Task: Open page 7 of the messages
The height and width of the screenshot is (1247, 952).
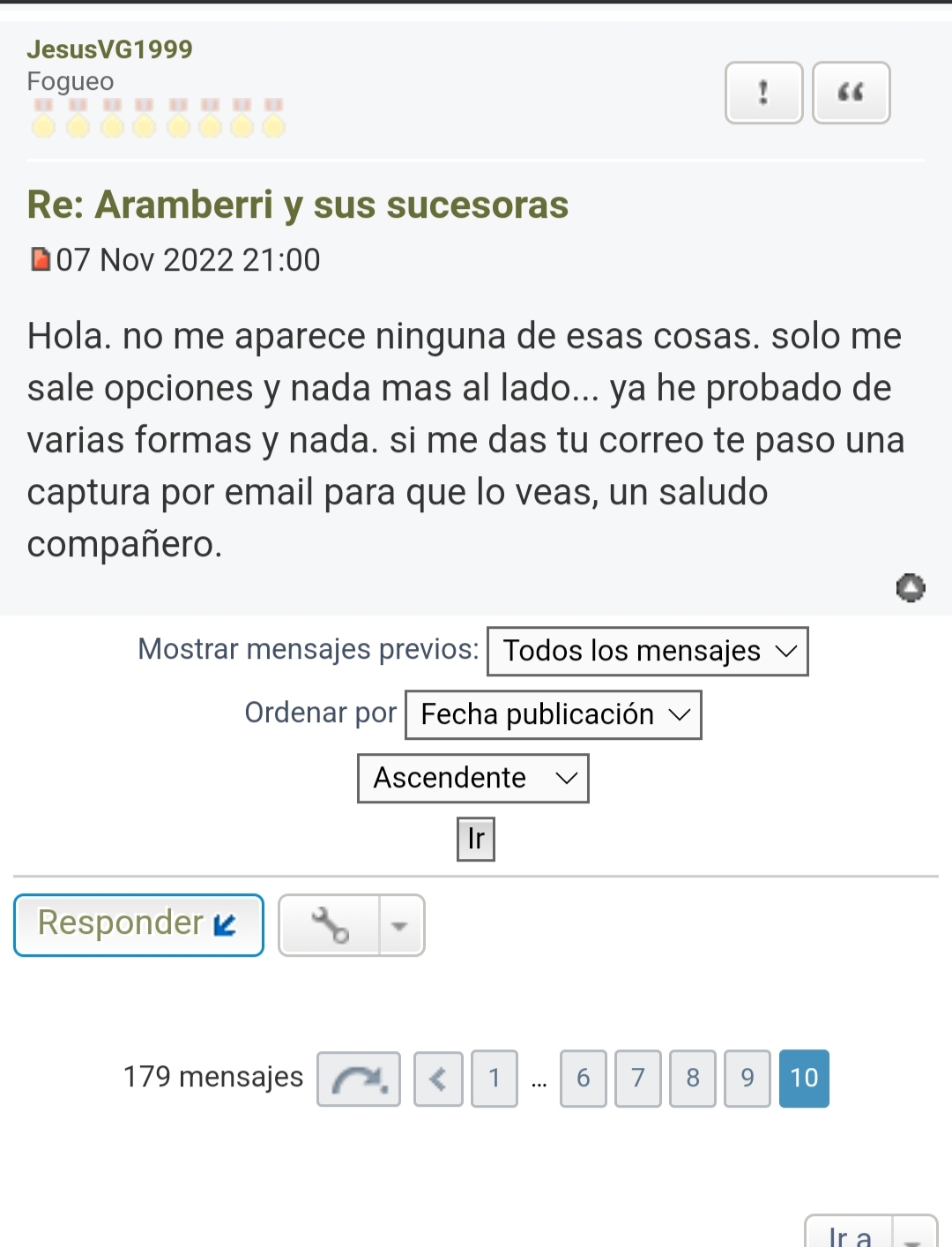Action: [638, 1079]
